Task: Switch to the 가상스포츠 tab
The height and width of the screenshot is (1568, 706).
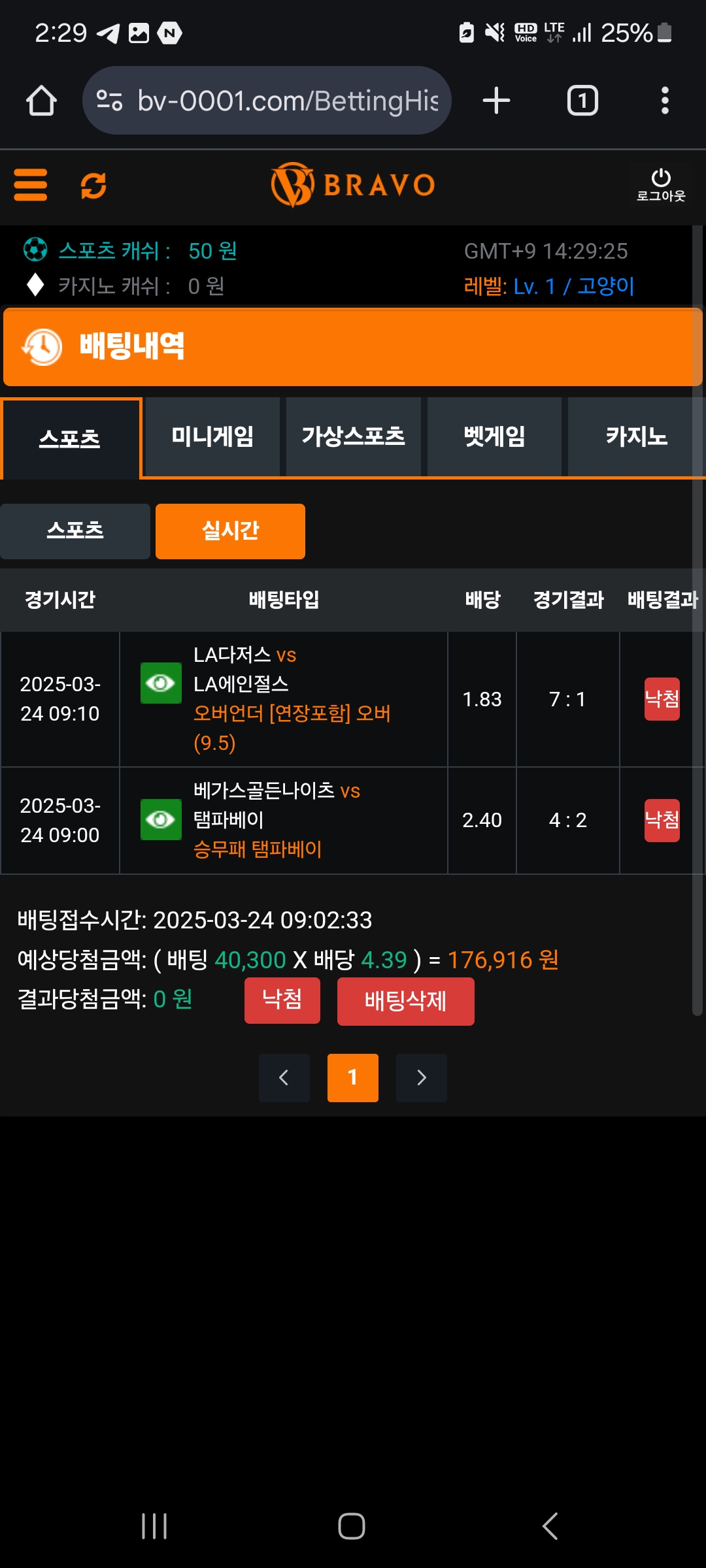Action: pyautogui.click(x=353, y=436)
